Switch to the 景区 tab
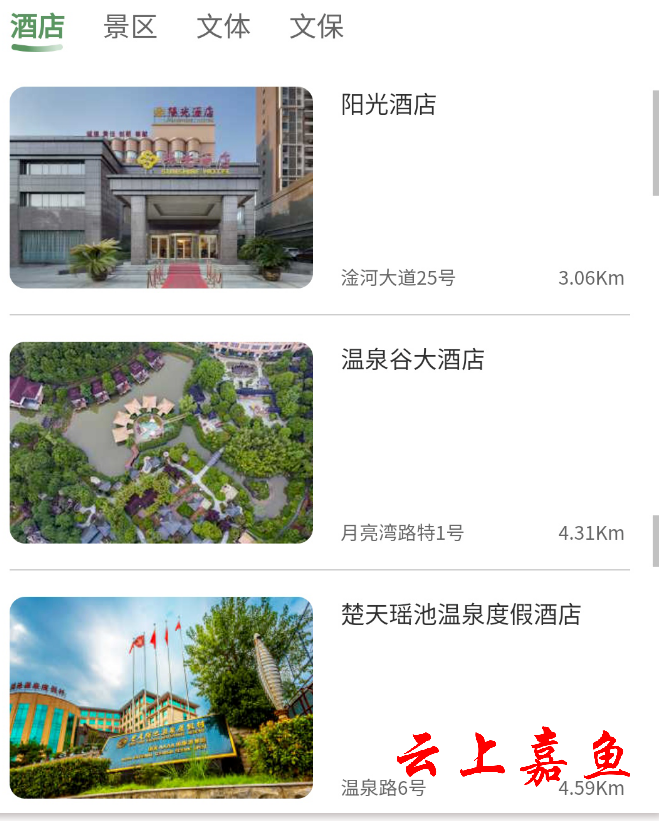Image resolution: width=667 pixels, height=821 pixels. (130, 27)
